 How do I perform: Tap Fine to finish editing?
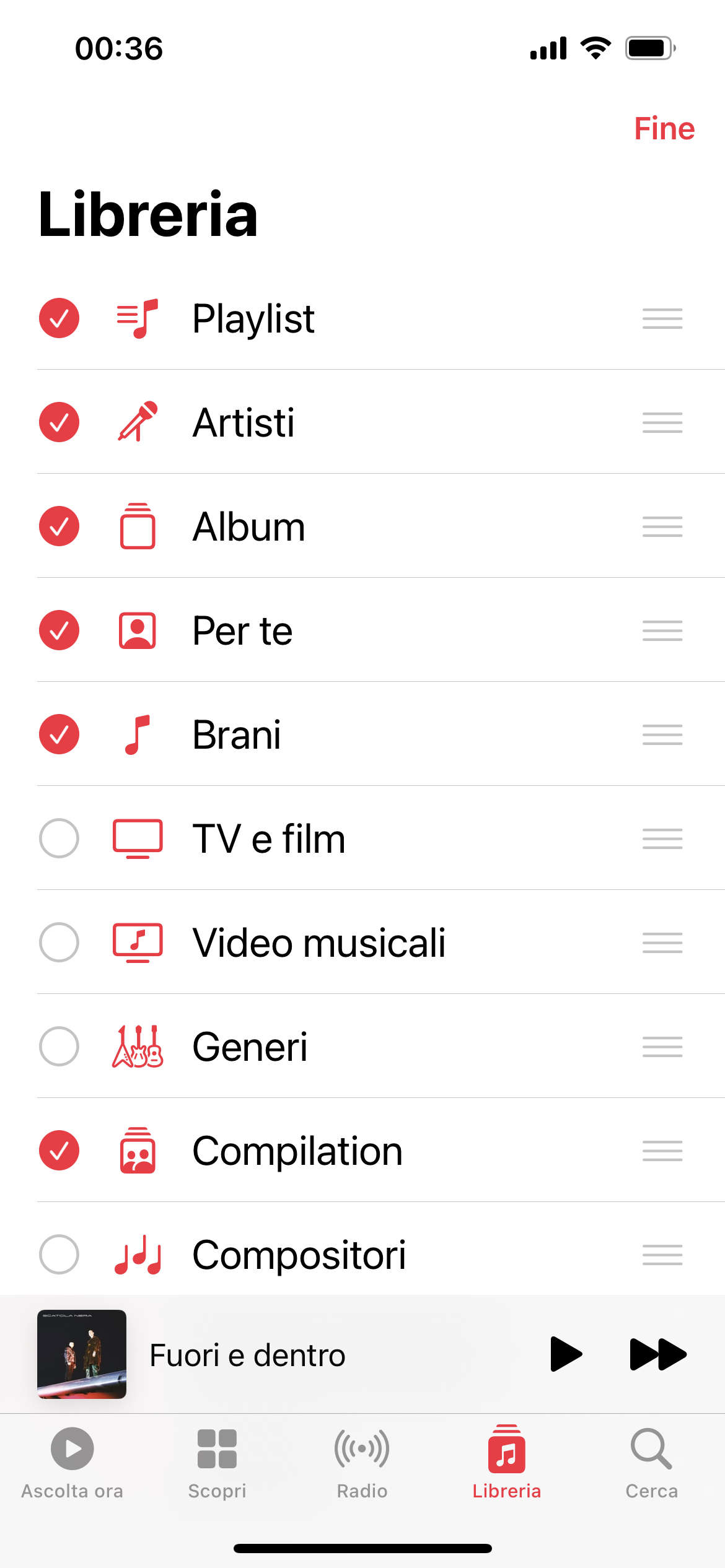coord(664,129)
